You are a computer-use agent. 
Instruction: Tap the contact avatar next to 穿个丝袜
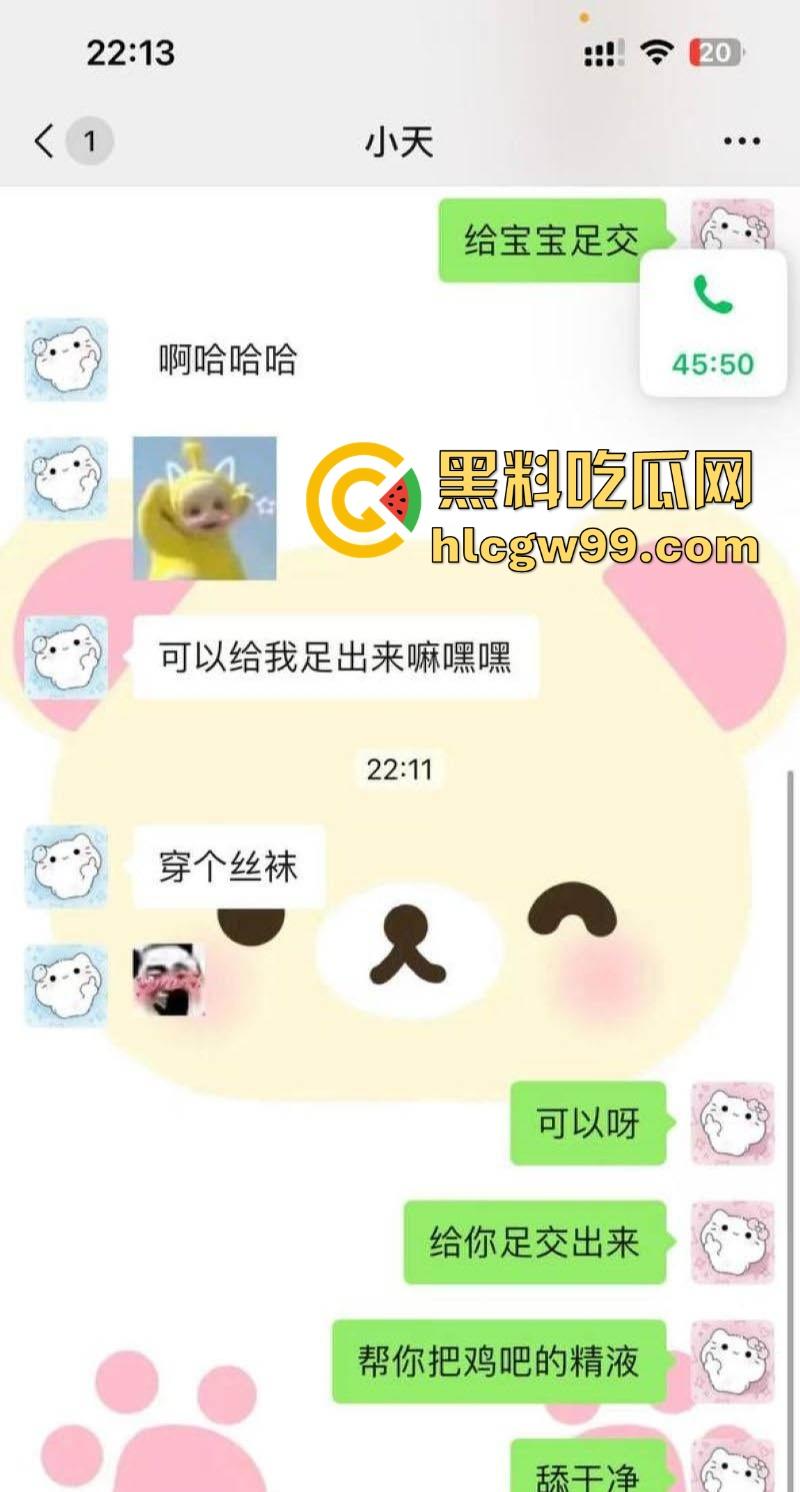[65, 867]
